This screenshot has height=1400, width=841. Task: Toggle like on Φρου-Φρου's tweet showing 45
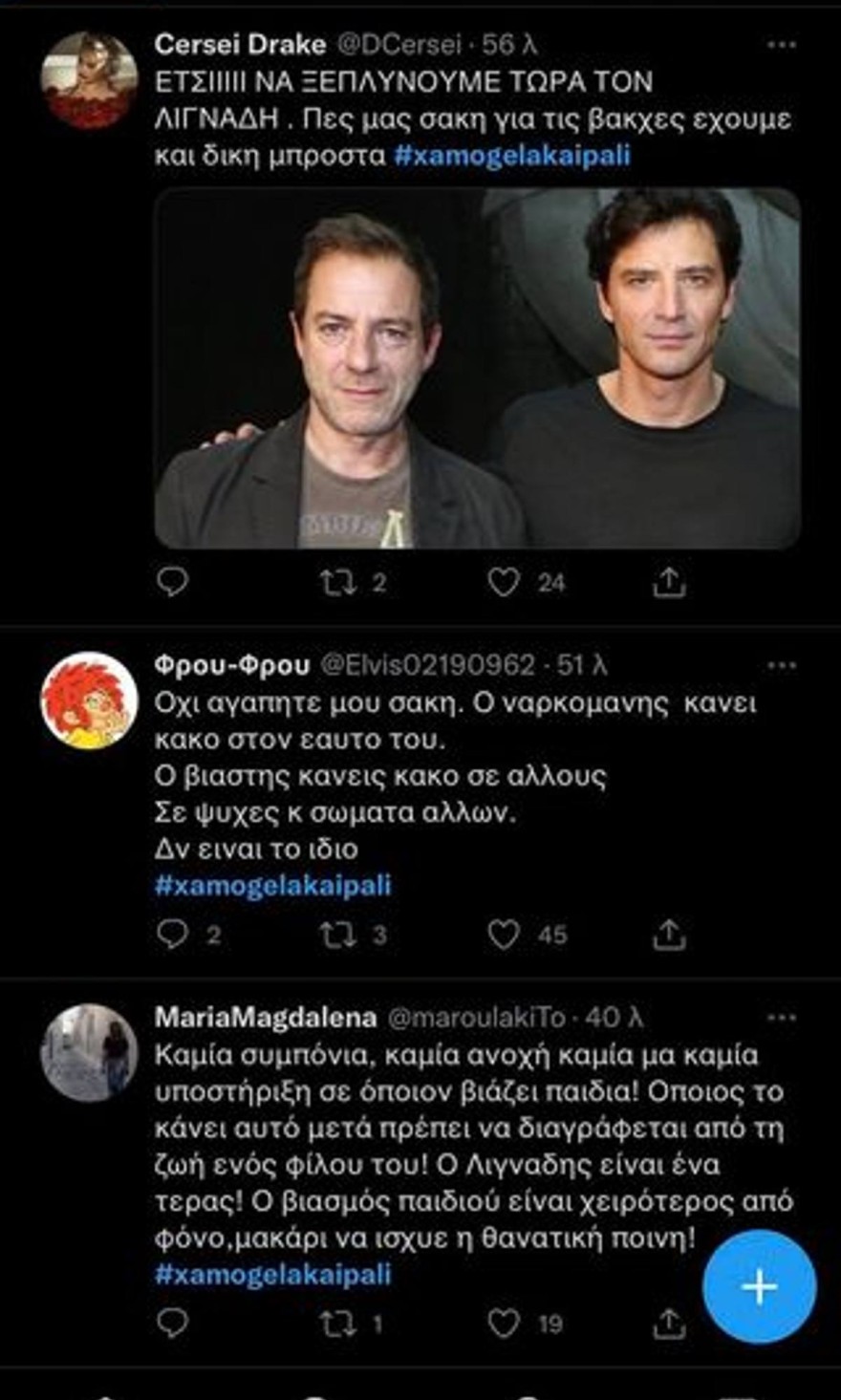pyautogui.click(x=505, y=937)
